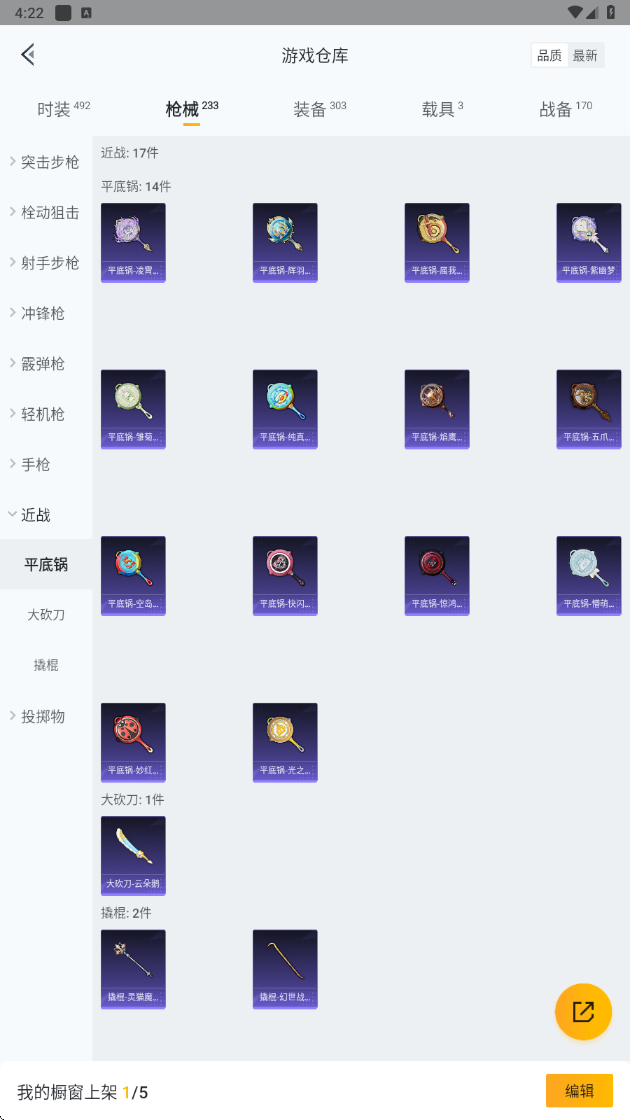
Task: Tap the 编辑 button
Action: click(579, 1091)
